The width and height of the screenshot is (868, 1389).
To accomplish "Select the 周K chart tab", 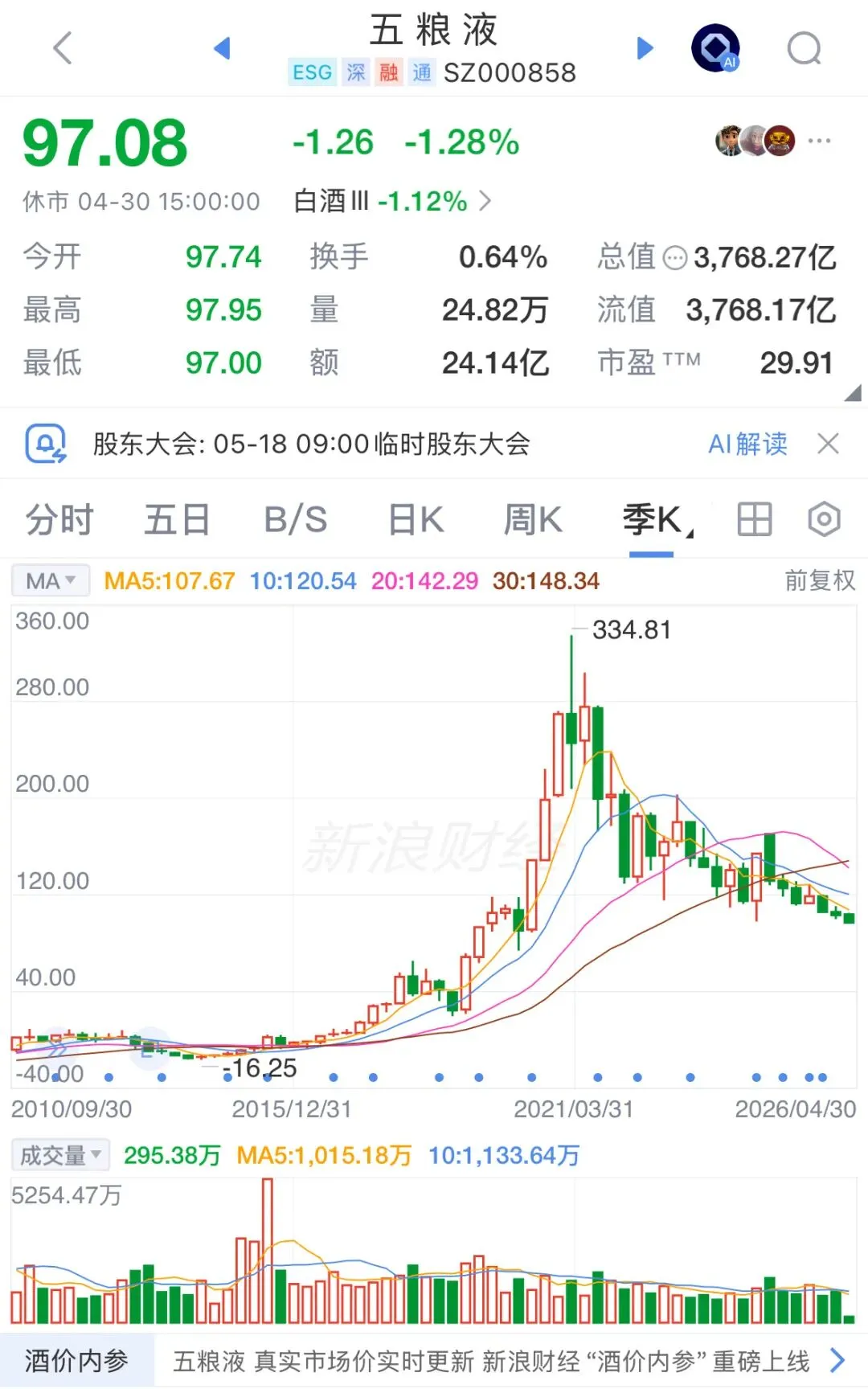I will (x=533, y=519).
